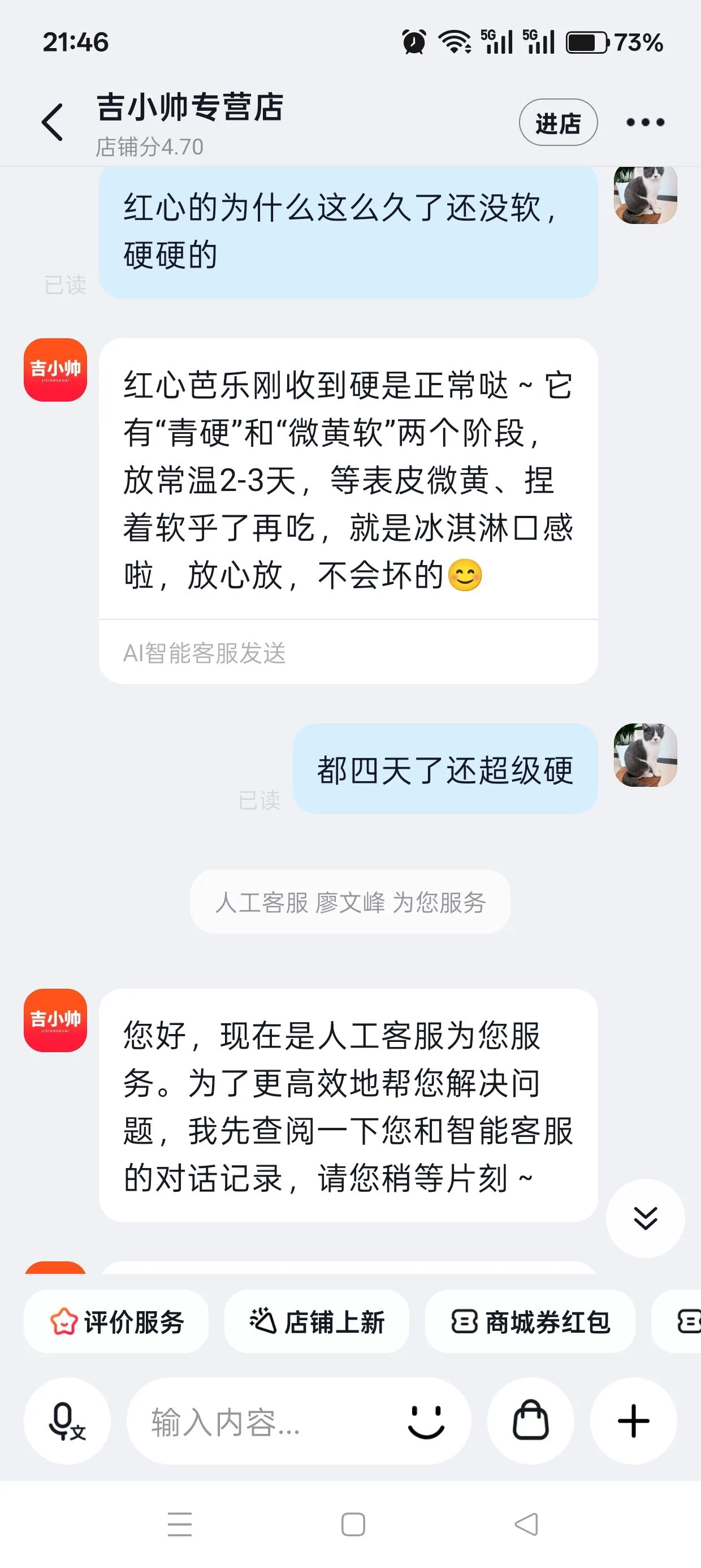Screen dimensions: 701x1568
Task: Open the emoji picker
Action: point(426,1421)
